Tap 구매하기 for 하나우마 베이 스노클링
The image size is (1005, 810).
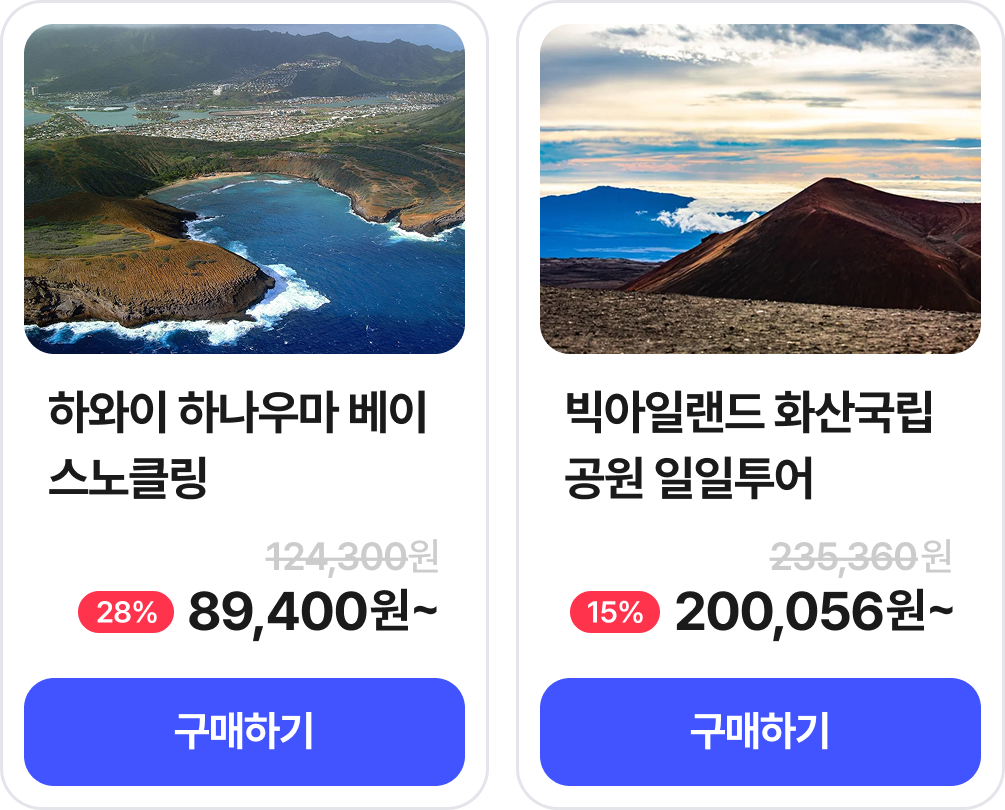click(244, 732)
